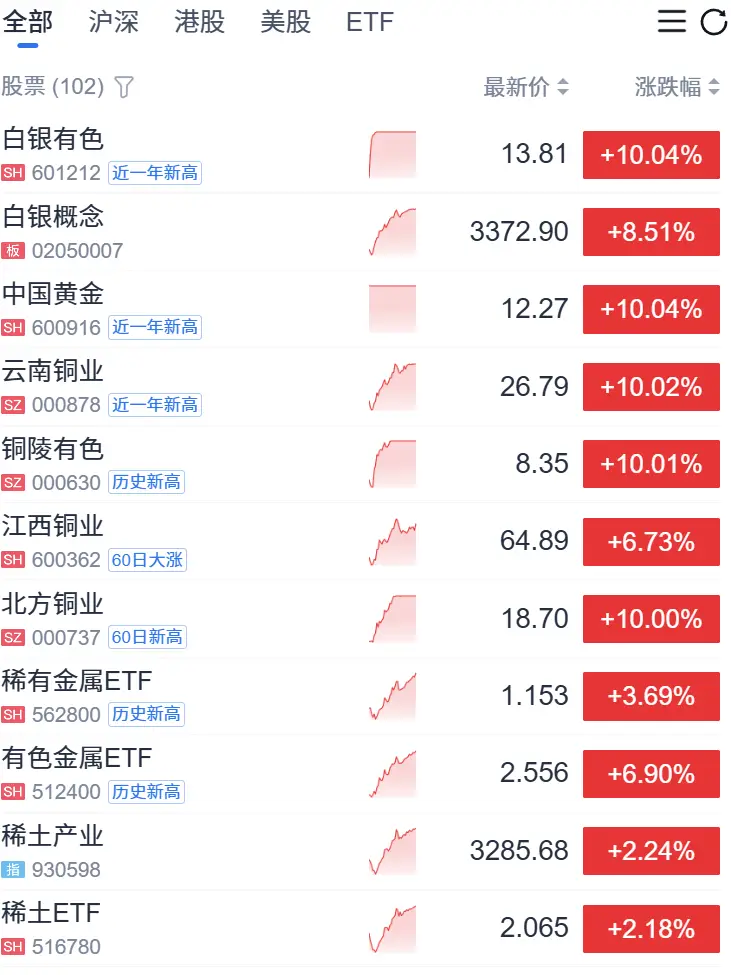Switch to the 港股 tab
Image resolution: width=731 pixels, height=975 pixels.
pos(200,22)
